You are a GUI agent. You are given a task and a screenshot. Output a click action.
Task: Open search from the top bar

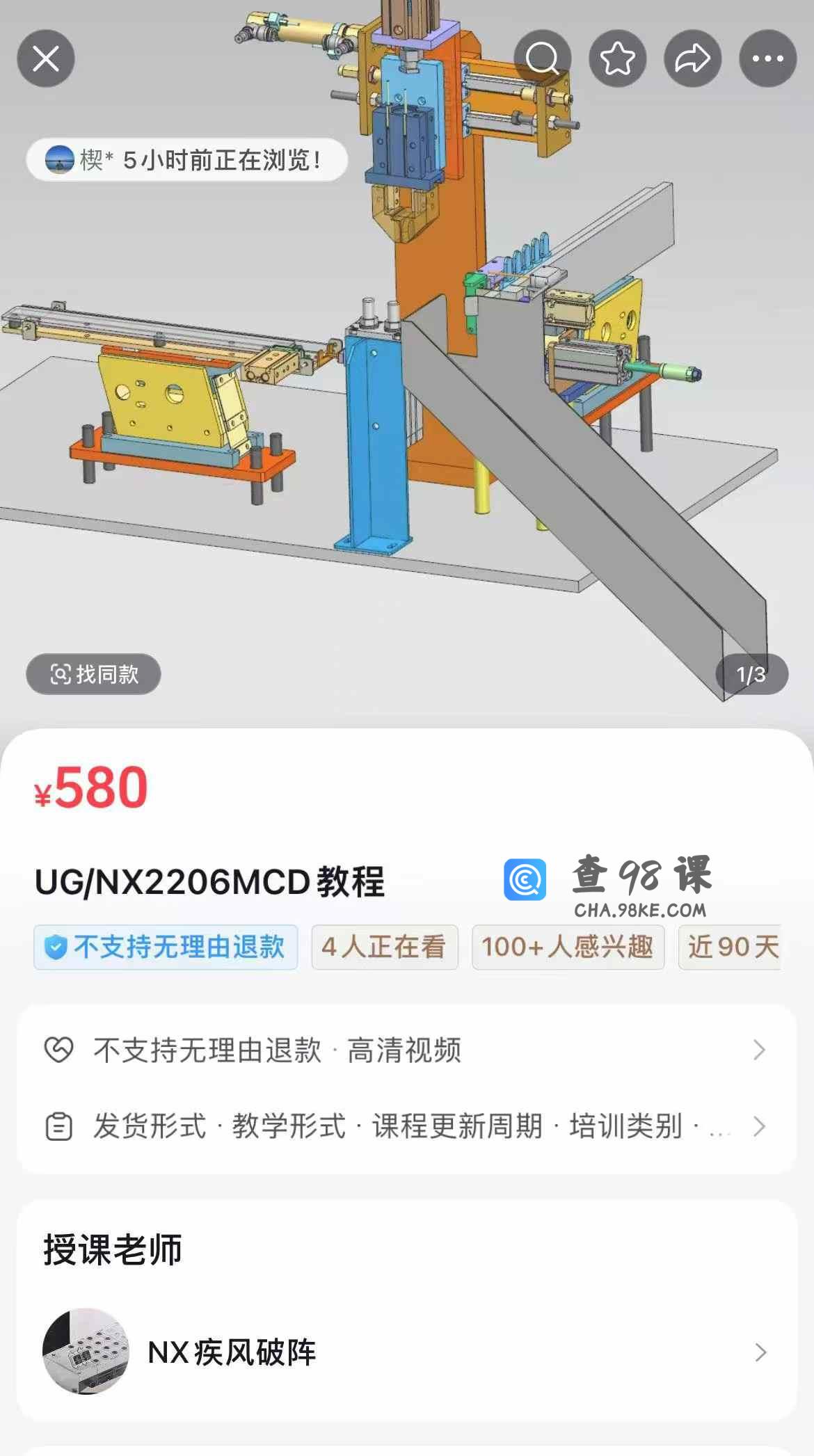coord(543,58)
